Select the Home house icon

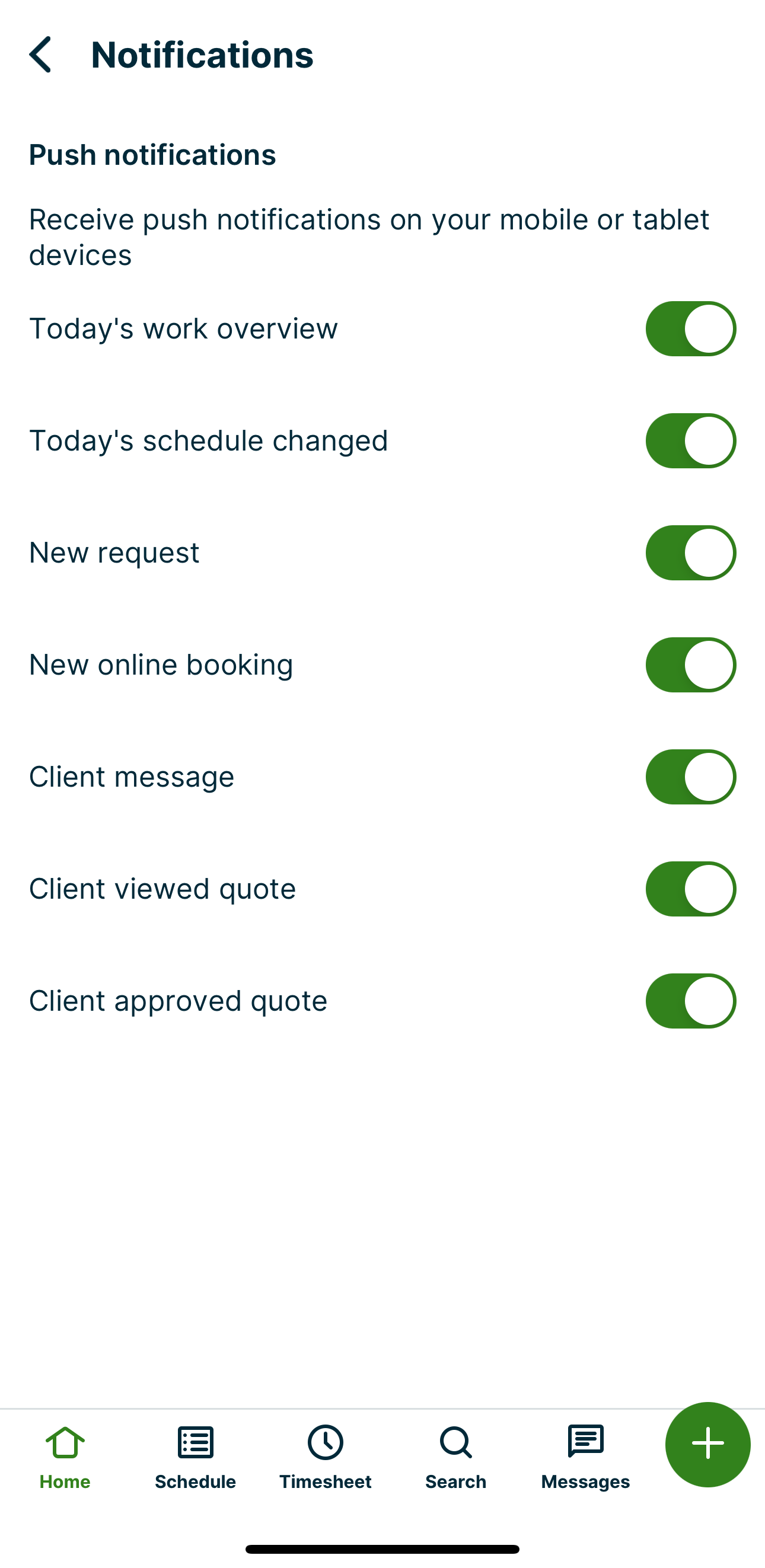pos(65,1442)
